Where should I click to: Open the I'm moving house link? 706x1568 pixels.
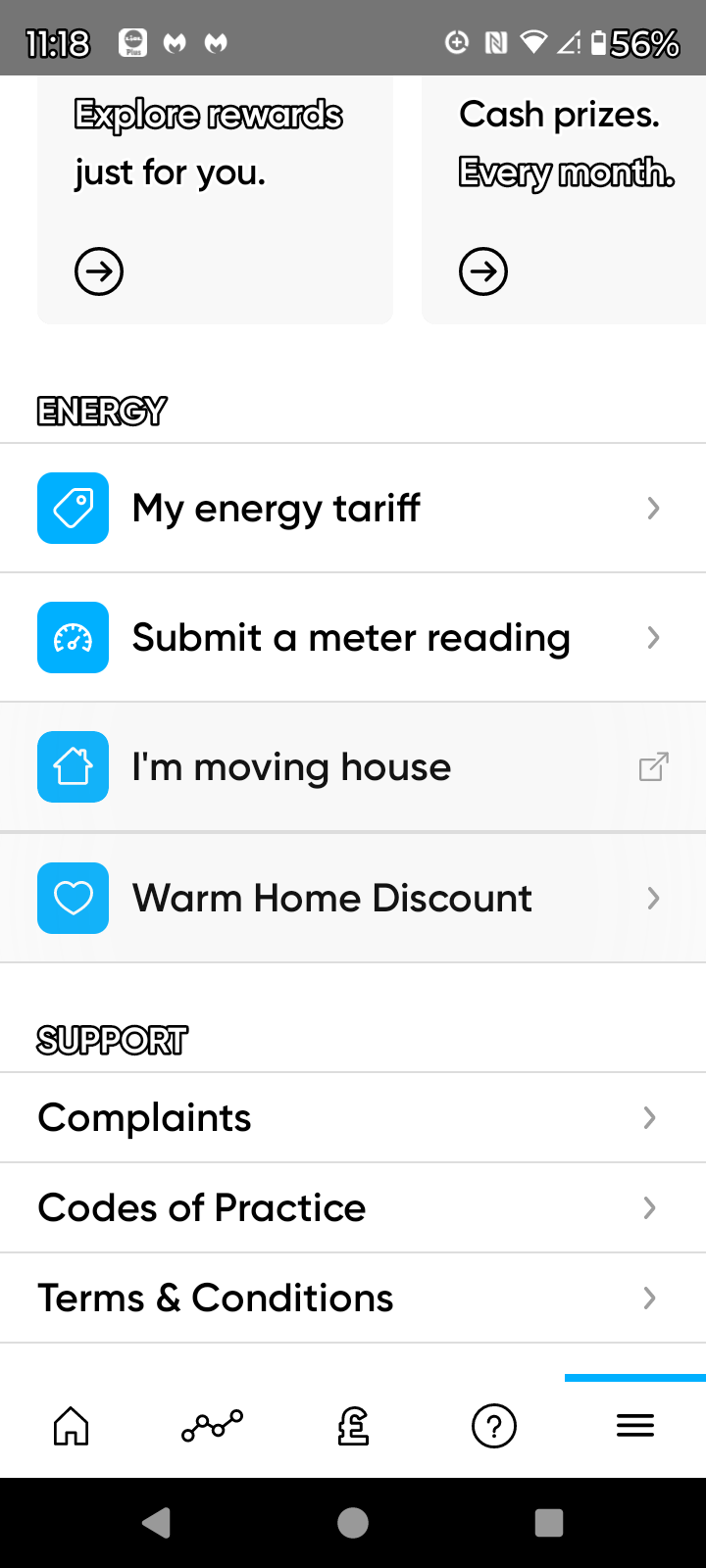pos(353,766)
